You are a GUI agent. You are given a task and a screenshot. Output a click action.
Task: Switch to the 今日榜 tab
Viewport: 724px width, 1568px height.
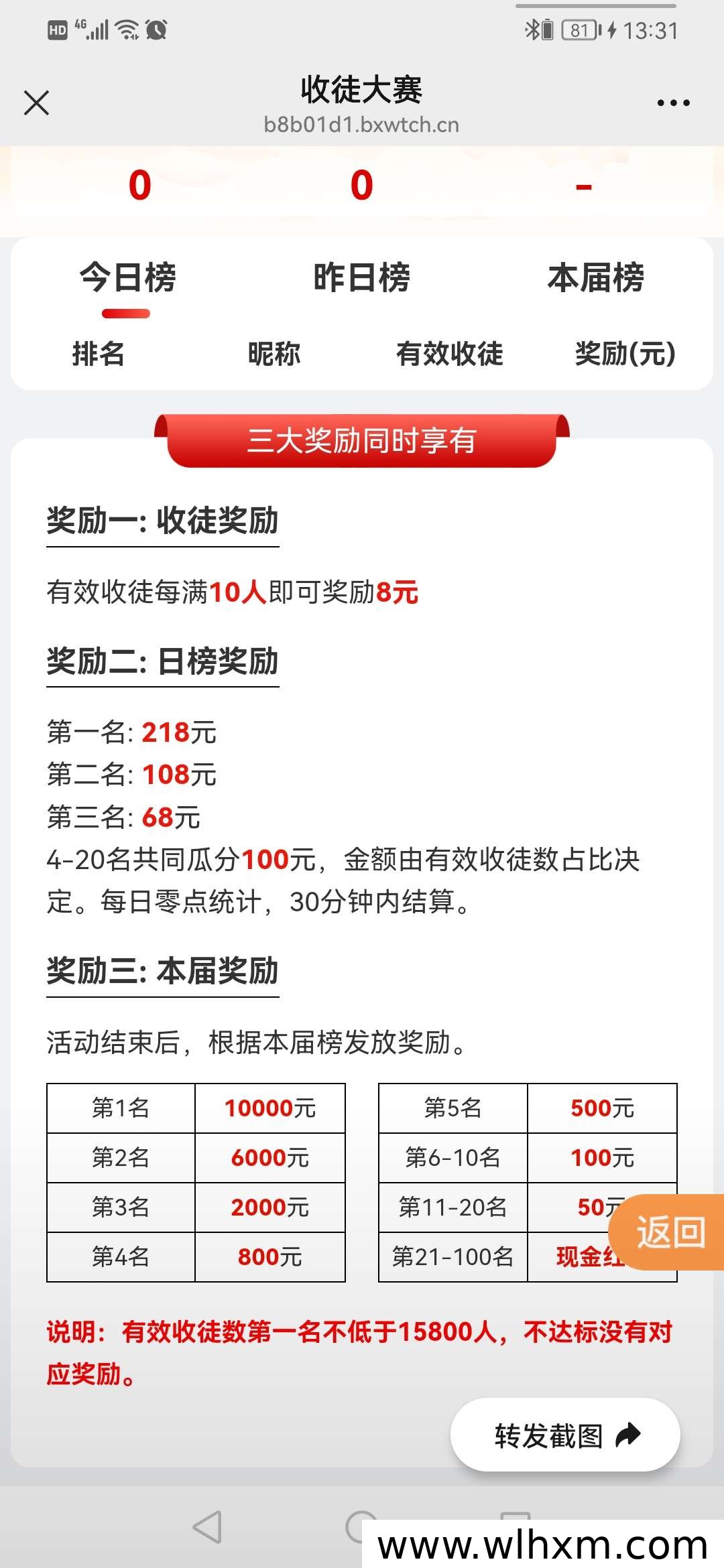pos(127,277)
